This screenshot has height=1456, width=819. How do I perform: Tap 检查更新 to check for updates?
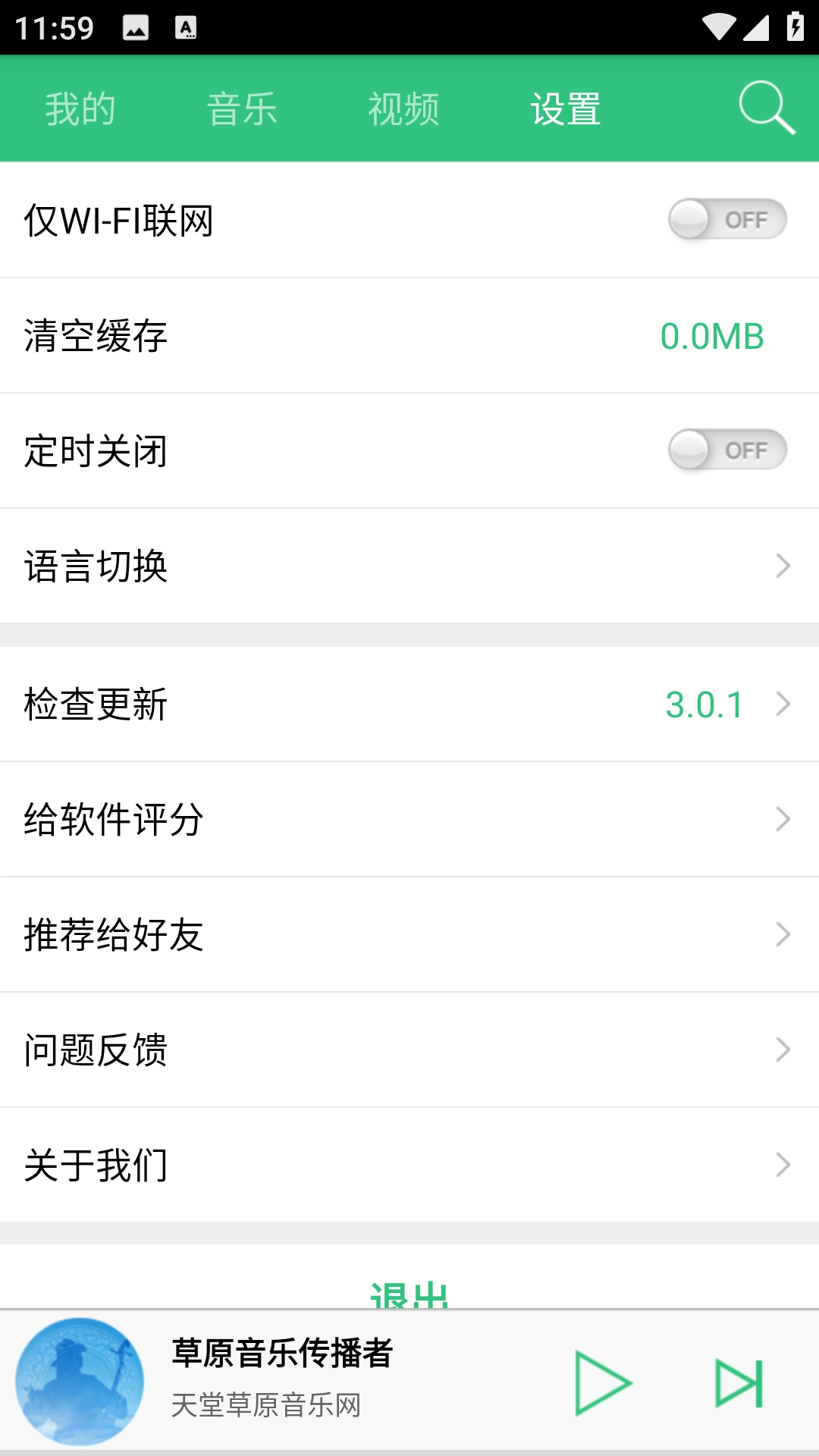click(x=409, y=705)
